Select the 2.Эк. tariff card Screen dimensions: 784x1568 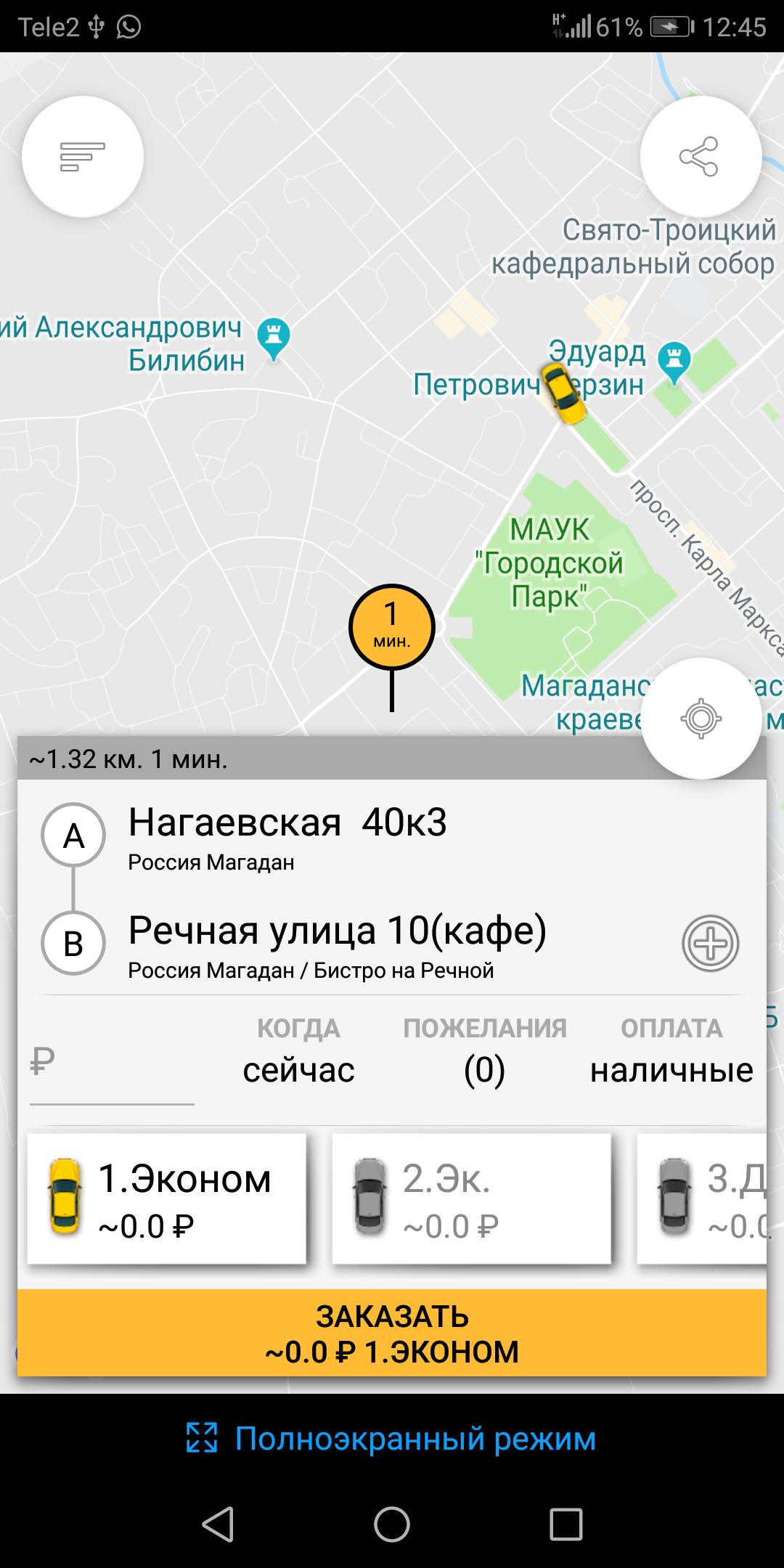[x=471, y=1199]
